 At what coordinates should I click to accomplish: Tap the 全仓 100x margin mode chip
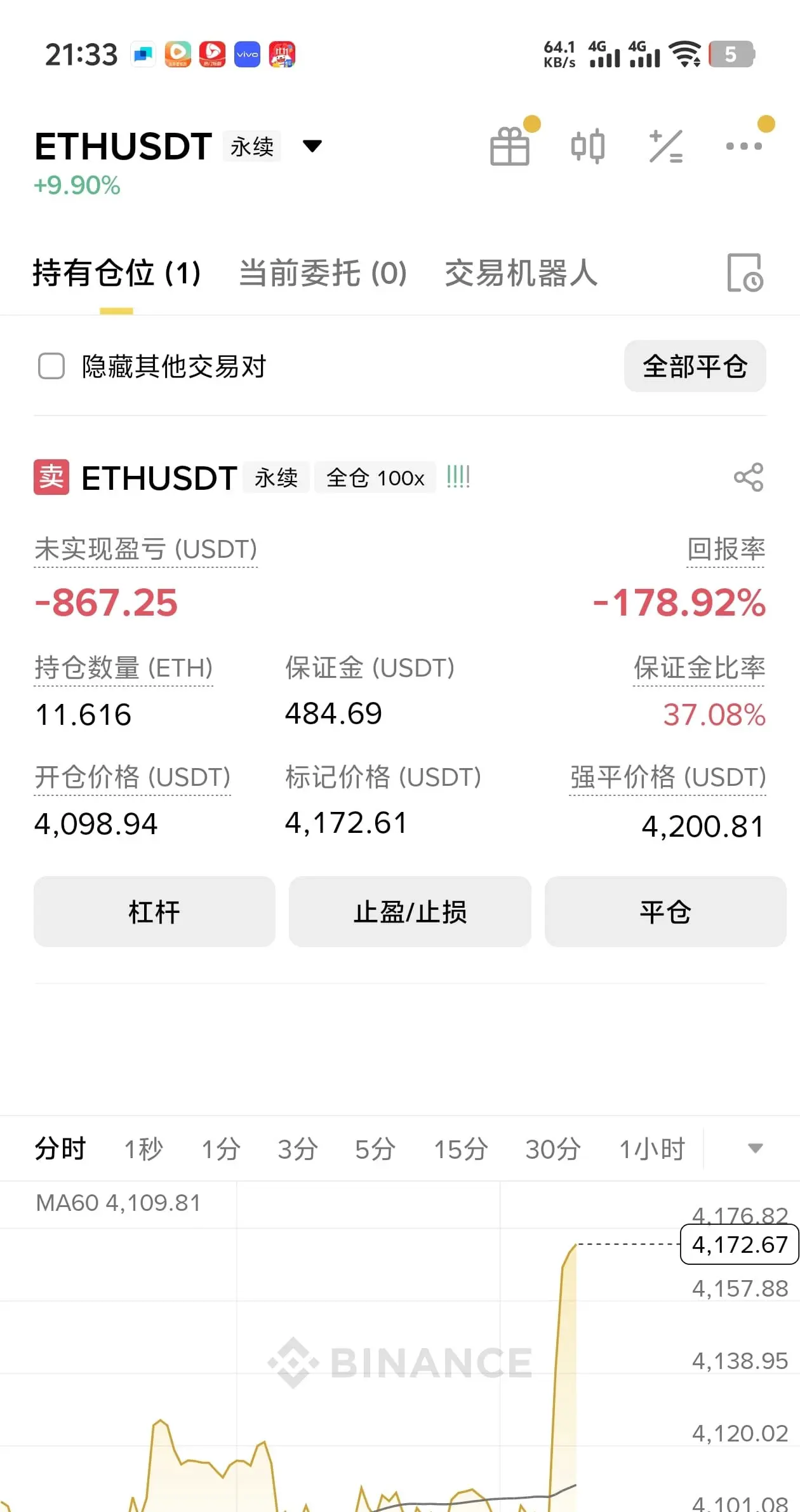[375, 478]
